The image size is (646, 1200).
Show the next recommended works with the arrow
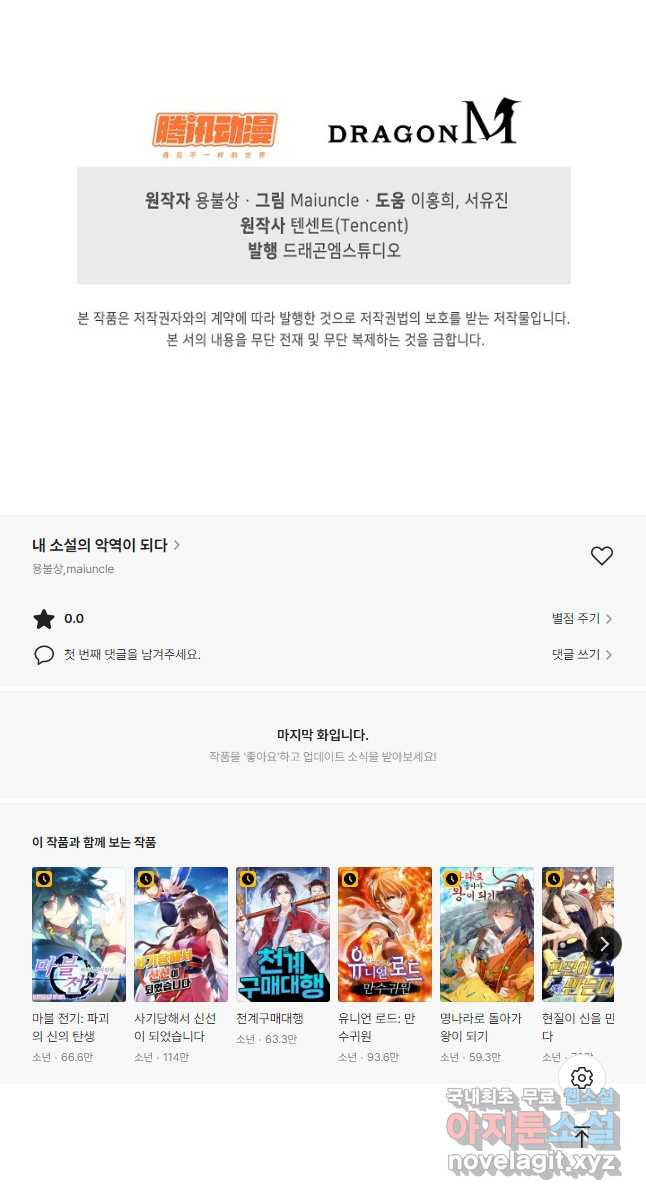tap(604, 943)
